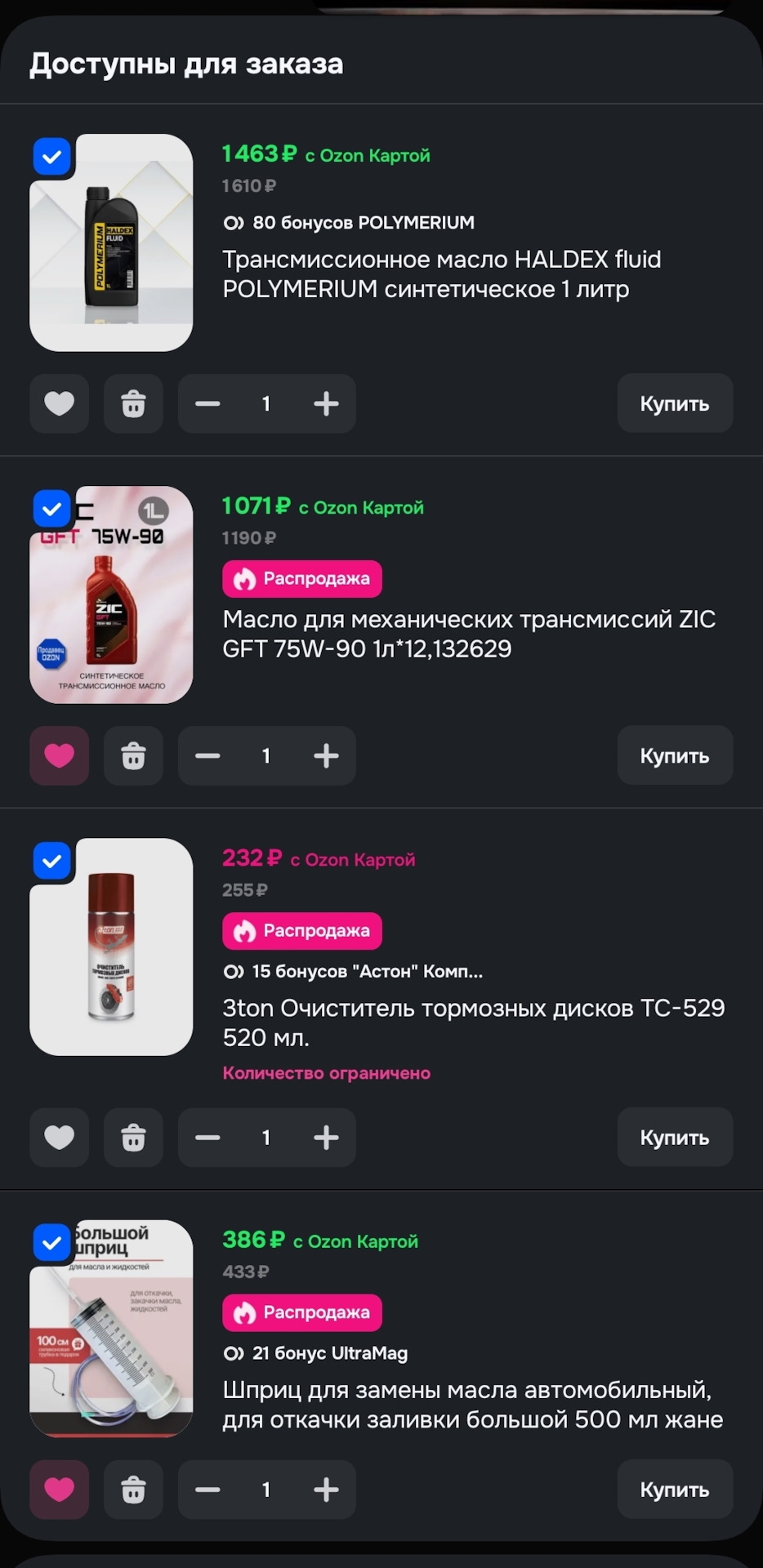The height and width of the screenshot is (1568, 763).
Task: Uncheck the 3ton Очиститель тормозных дисков checkbox
Action: pos(51,861)
